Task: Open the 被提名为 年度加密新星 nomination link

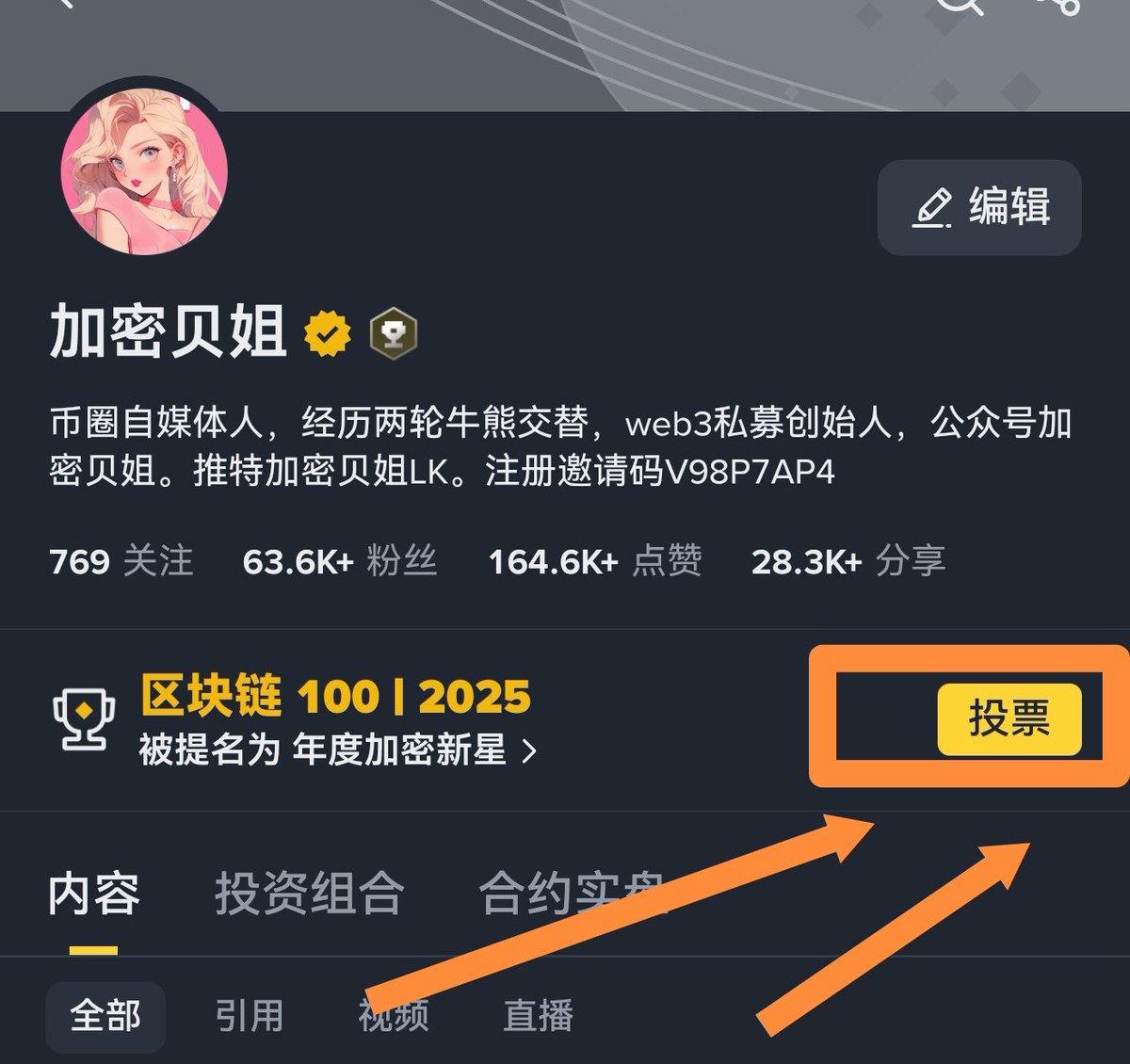Action: (x=337, y=750)
